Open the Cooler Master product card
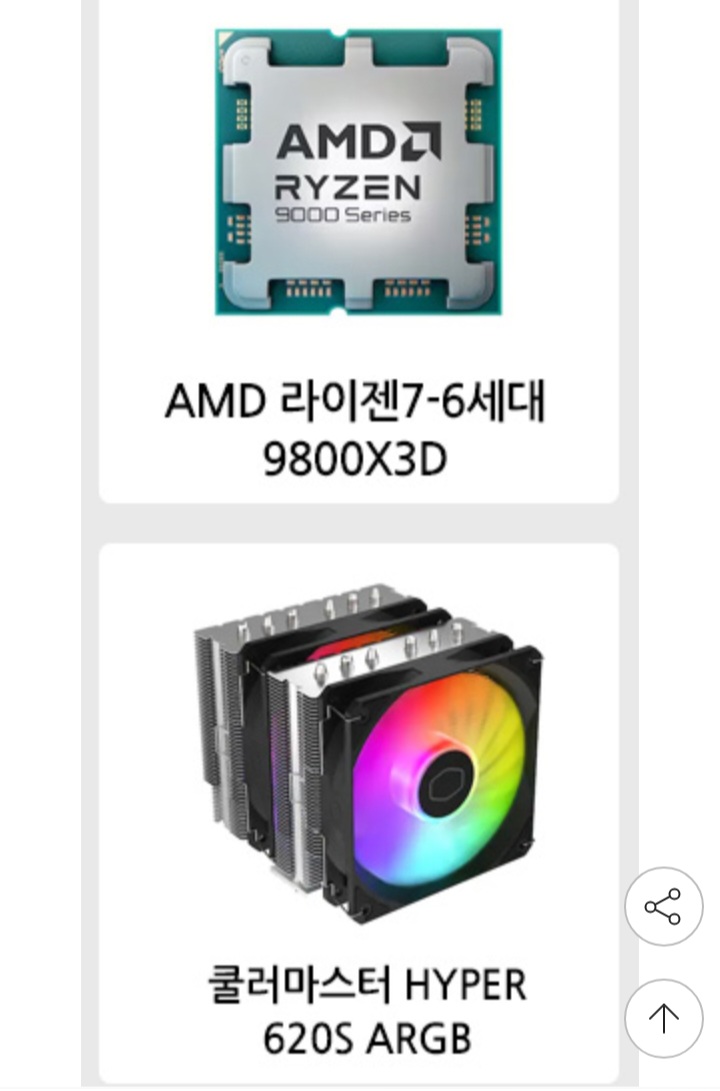720x1091 pixels. pyautogui.click(x=357, y=820)
